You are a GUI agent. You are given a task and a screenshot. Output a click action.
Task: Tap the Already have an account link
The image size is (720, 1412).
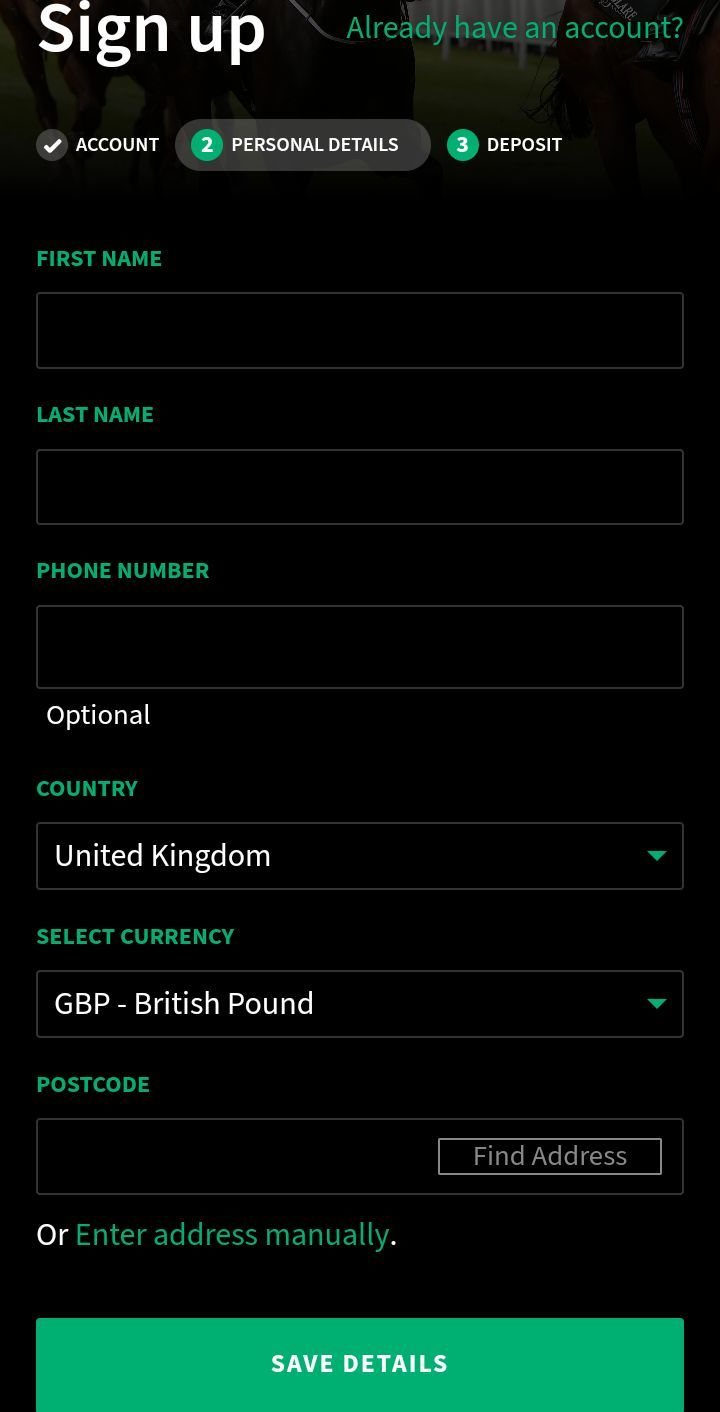(x=514, y=28)
